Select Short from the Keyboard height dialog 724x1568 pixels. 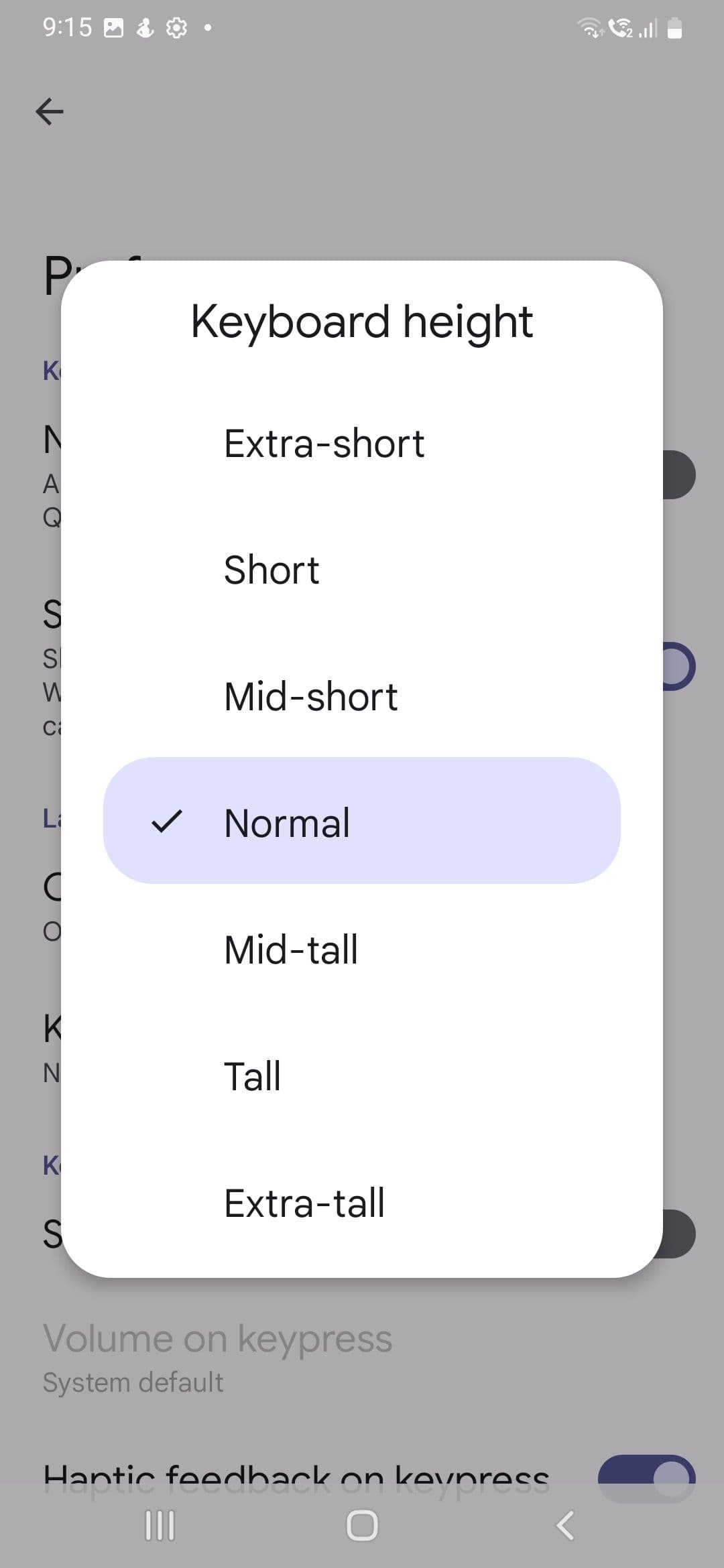click(x=271, y=570)
